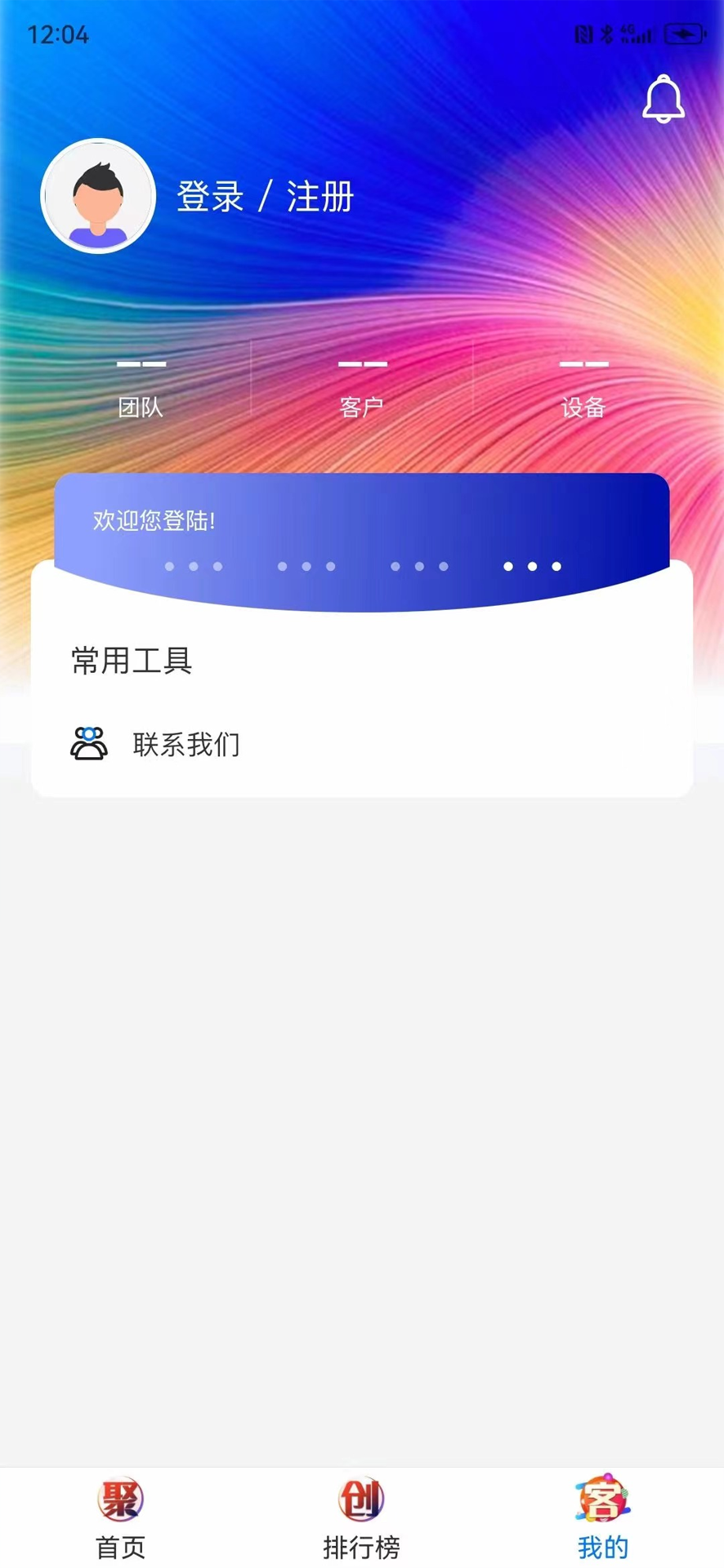Open the notification bell
The width and height of the screenshot is (724, 1568).
662,100
